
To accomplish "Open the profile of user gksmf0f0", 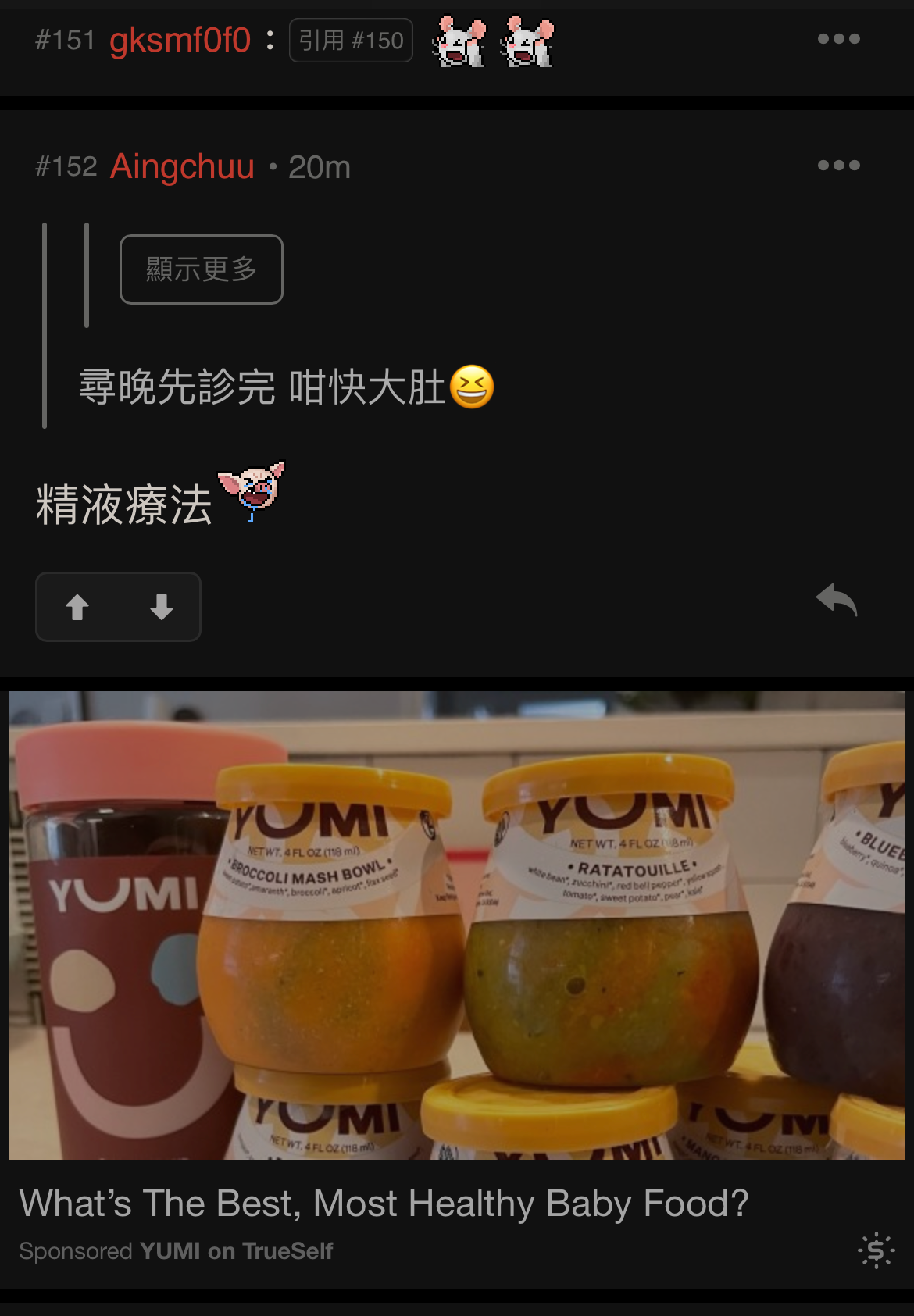I will (180, 41).
